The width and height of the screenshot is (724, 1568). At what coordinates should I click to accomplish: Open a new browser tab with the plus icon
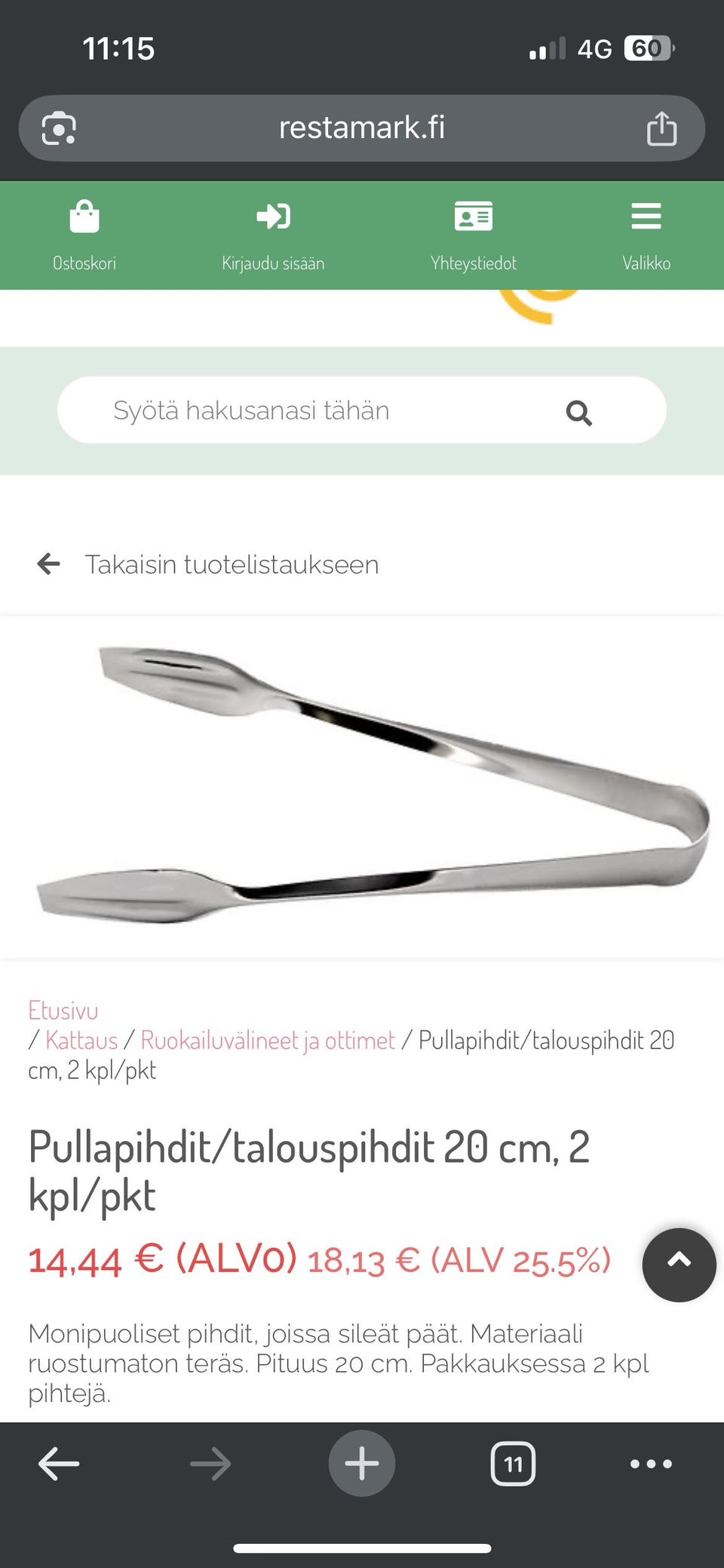[361, 1462]
